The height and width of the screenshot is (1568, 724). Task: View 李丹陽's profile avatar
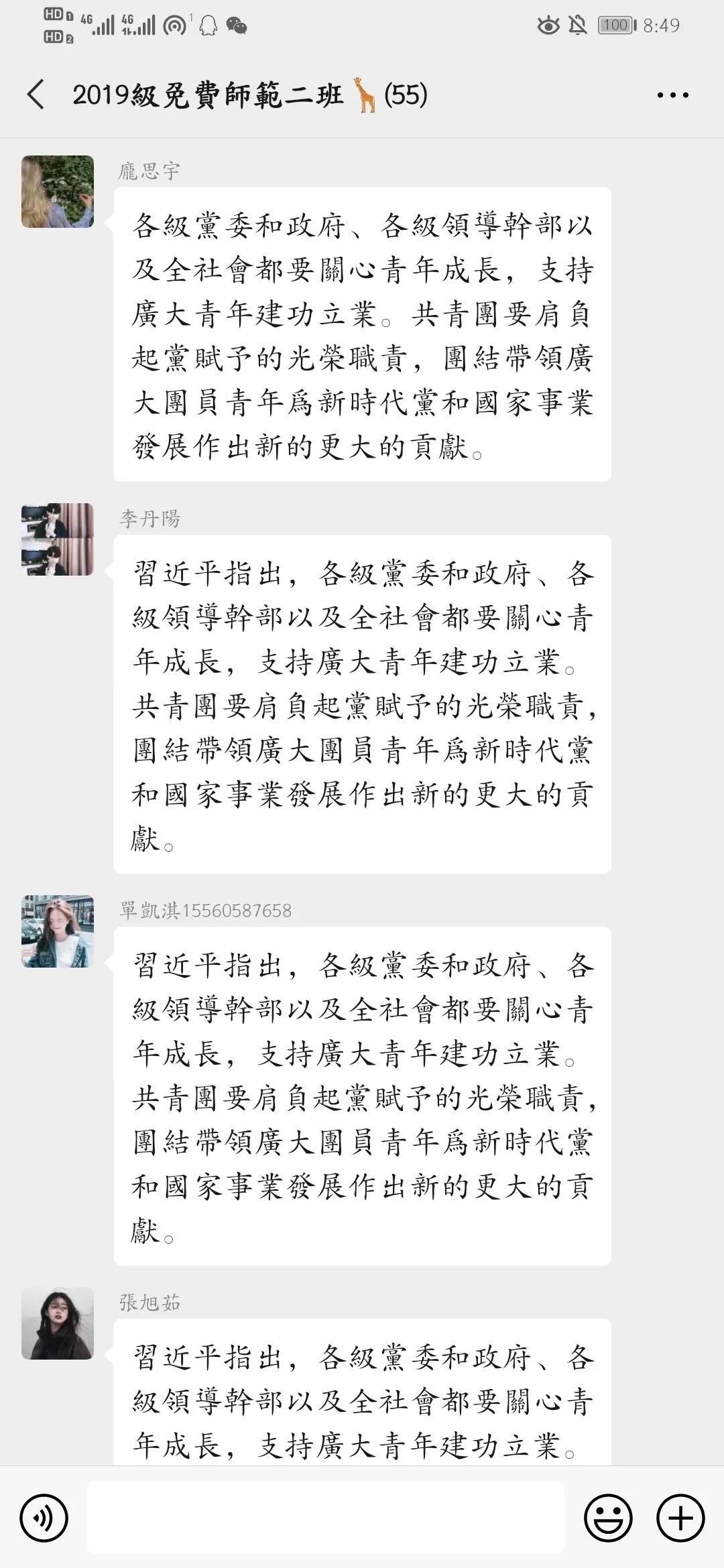pyautogui.click(x=58, y=539)
